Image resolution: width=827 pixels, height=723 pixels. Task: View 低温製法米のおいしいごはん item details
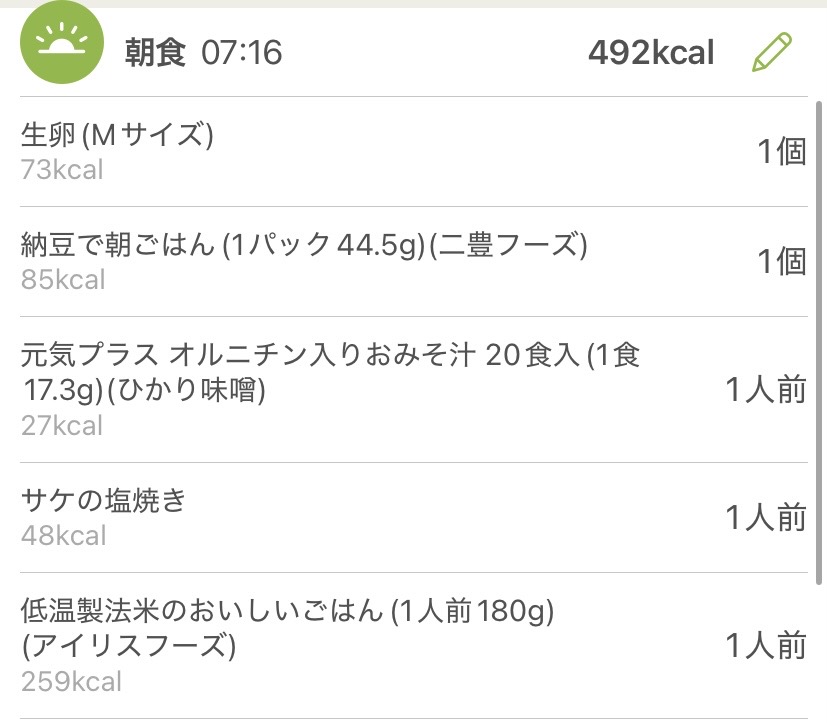pyautogui.click(x=400, y=645)
